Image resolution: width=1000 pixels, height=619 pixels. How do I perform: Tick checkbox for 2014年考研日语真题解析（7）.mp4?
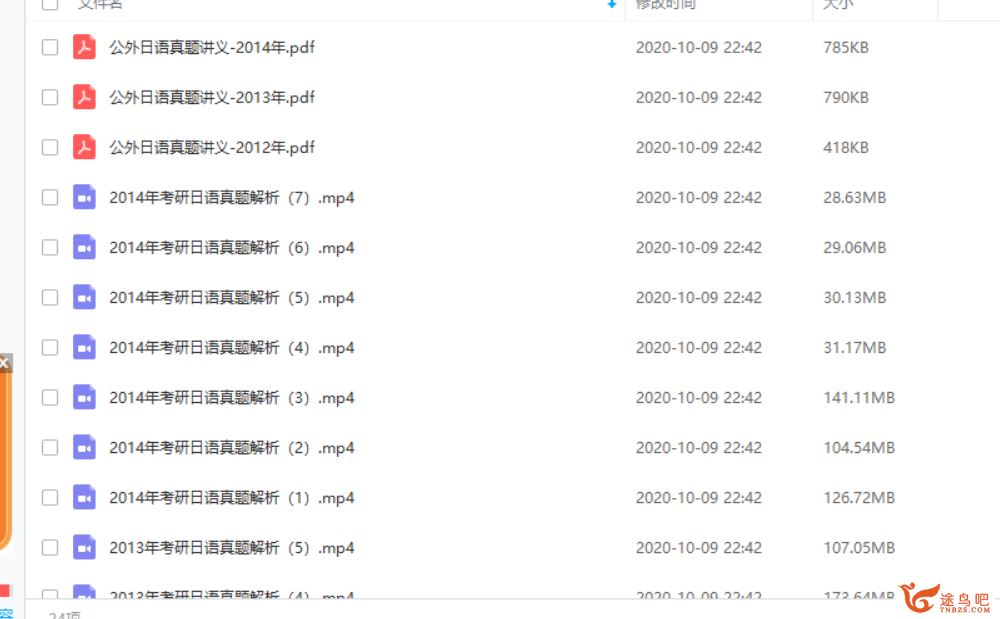(x=50, y=197)
